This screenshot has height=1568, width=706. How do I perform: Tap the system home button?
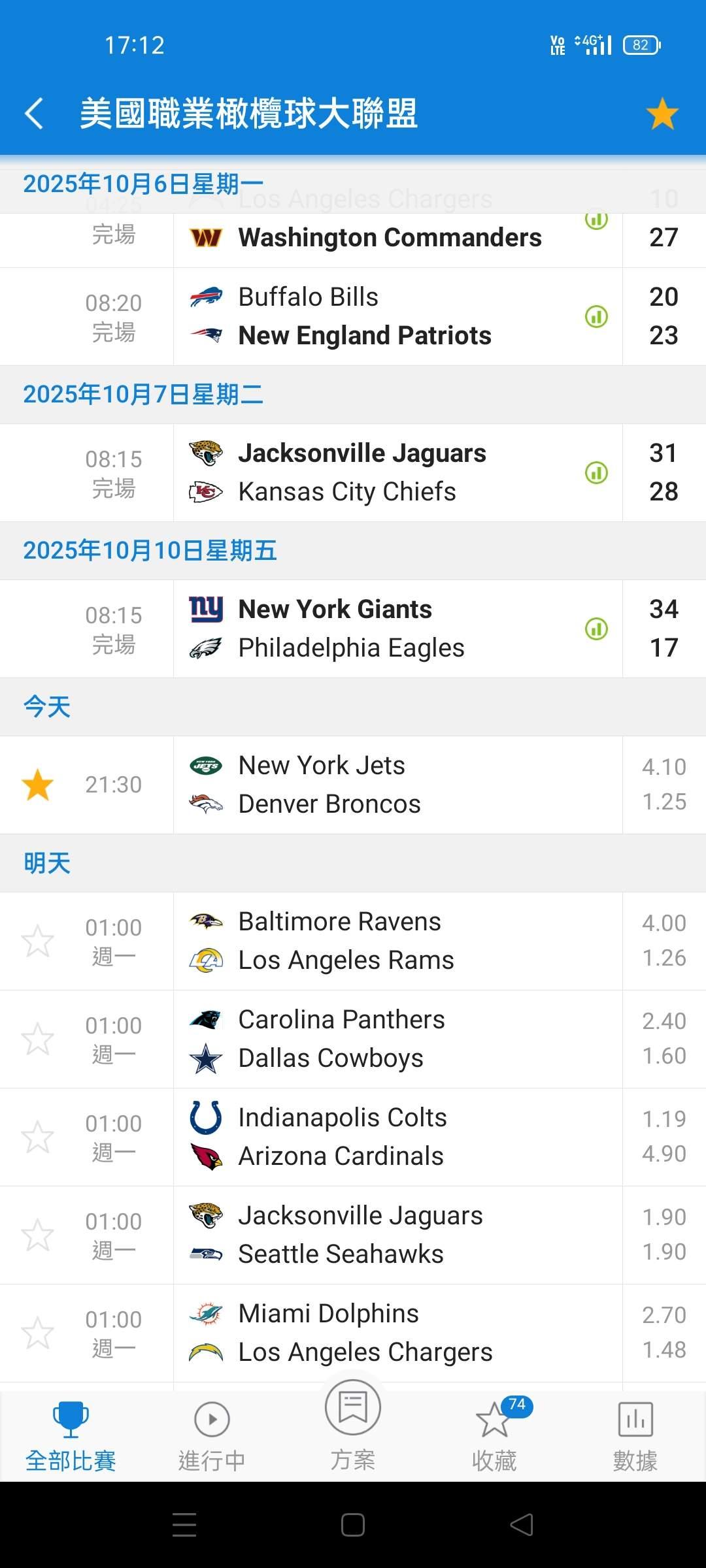[353, 1525]
